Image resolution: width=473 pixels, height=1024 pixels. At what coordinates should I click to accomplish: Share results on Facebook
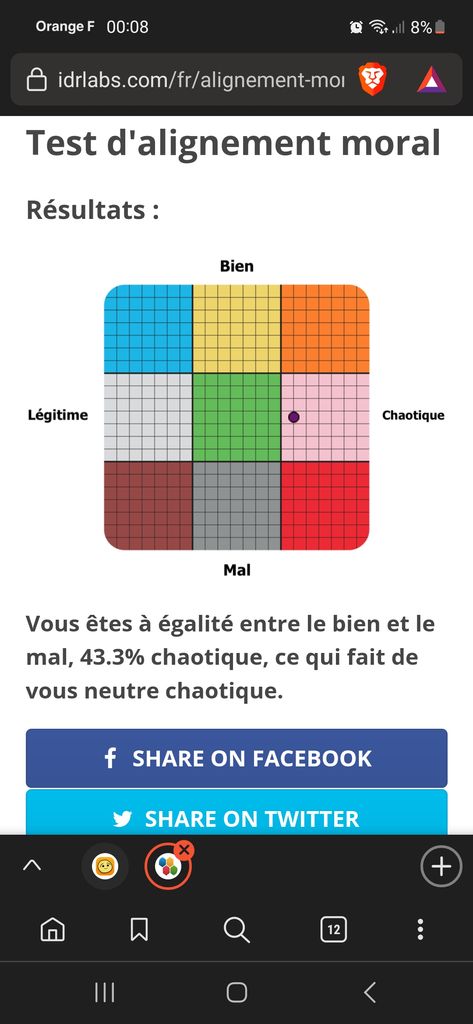click(x=236, y=758)
